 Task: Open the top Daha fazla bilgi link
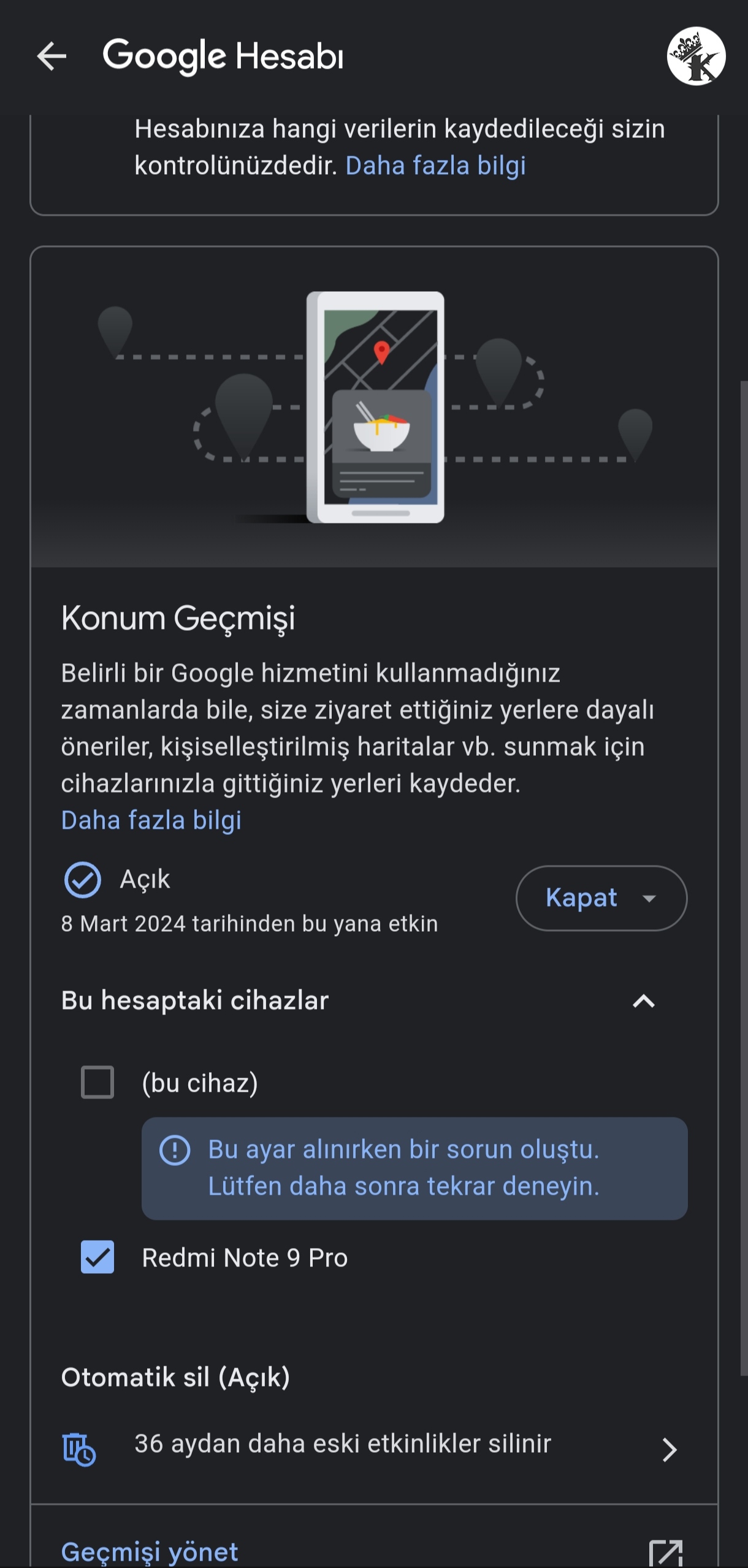435,166
